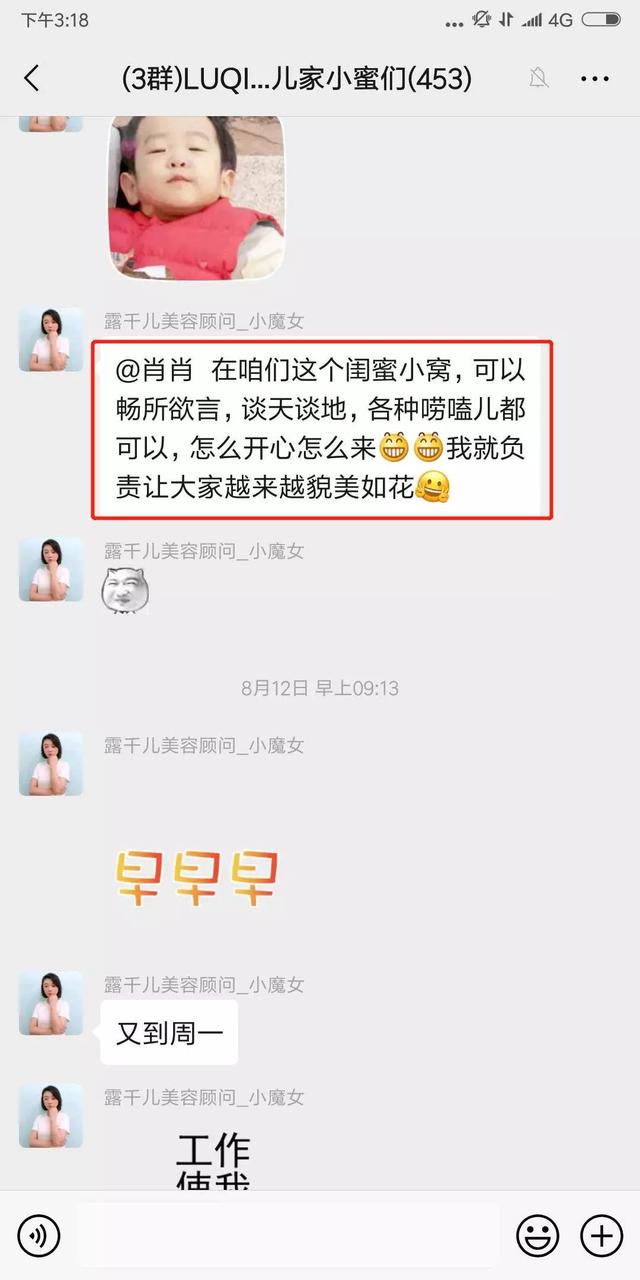Tap sender avatar beside 又到周一 message
The height and width of the screenshot is (1280, 640).
51,1003
